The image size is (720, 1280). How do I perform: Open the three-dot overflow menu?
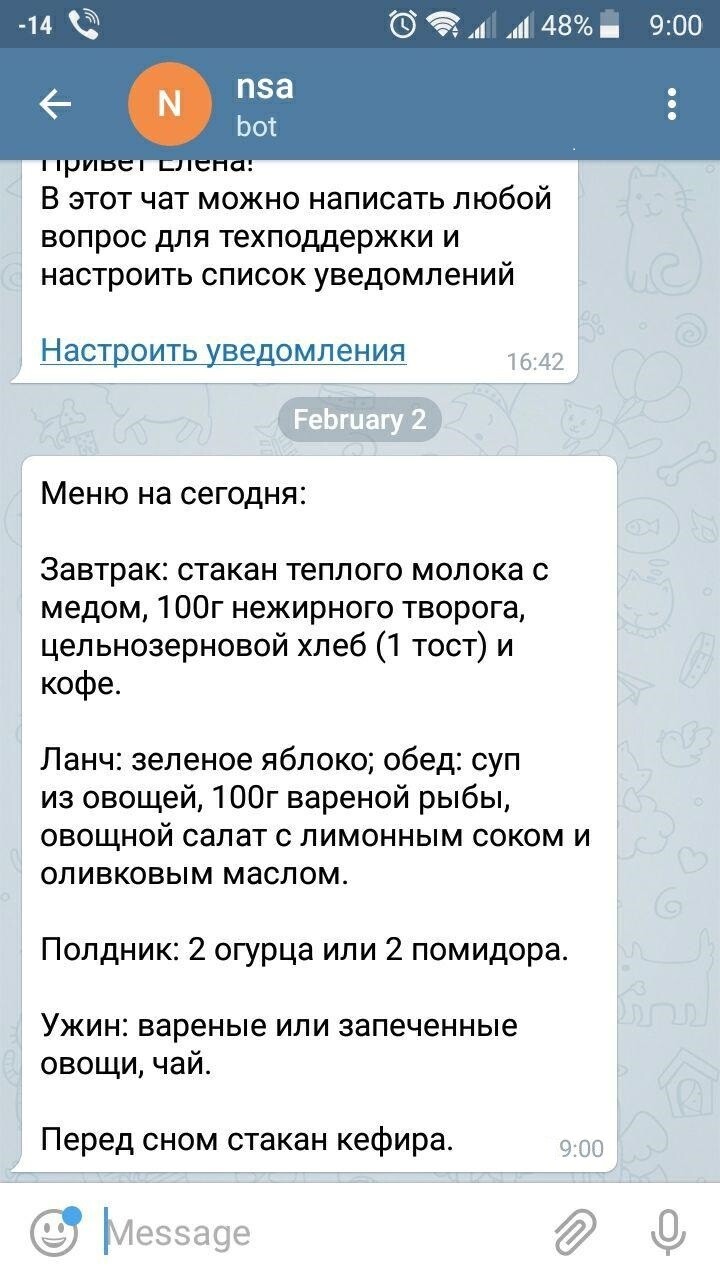(x=672, y=104)
